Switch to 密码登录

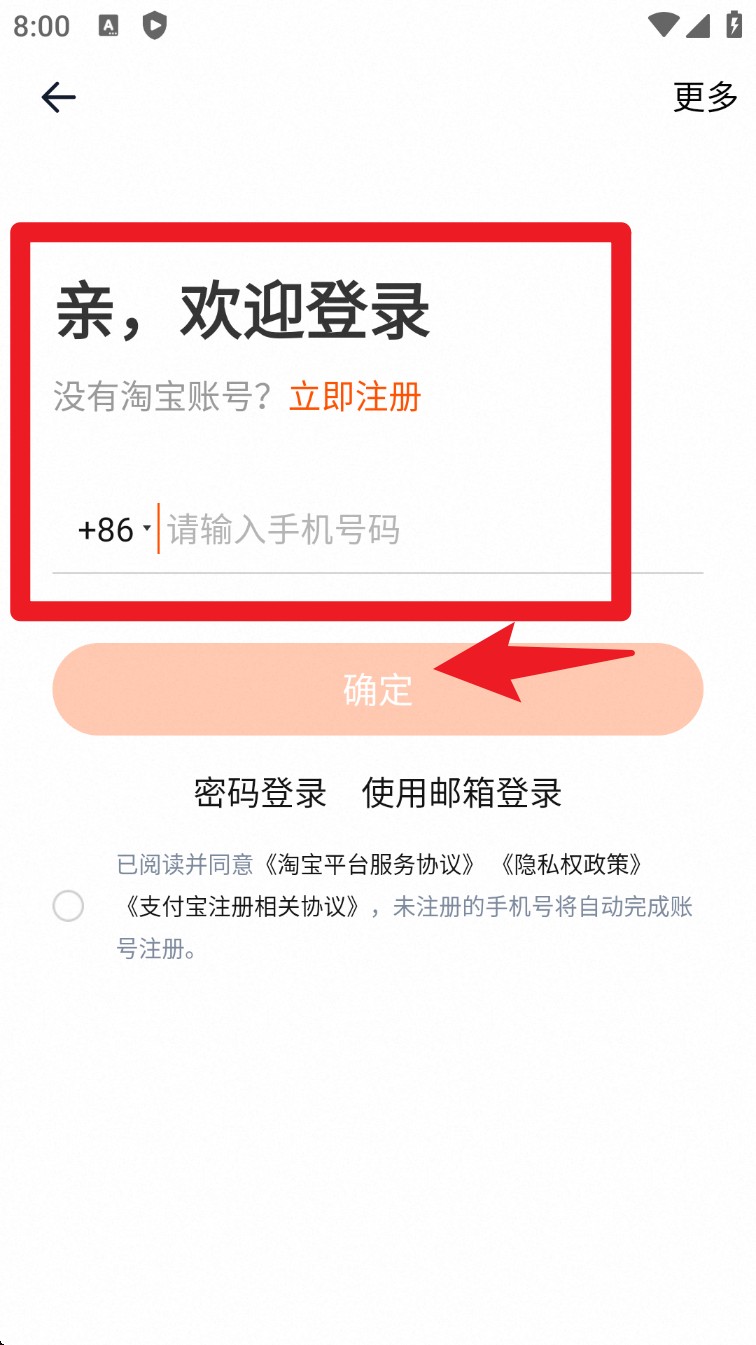point(260,793)
